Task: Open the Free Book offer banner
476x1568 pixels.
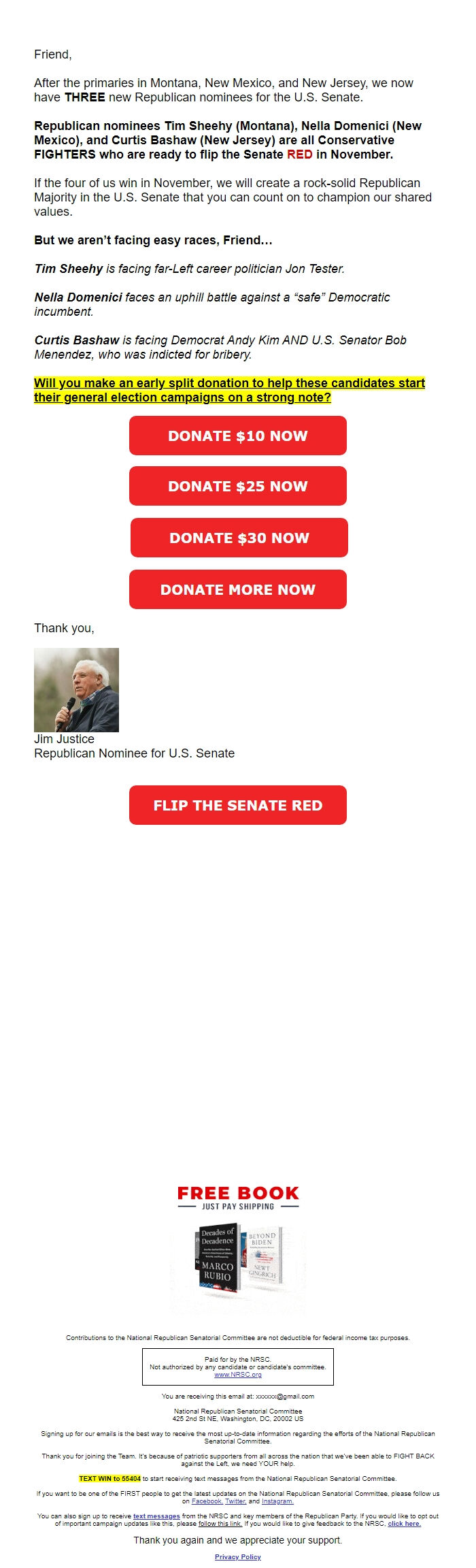Action: pos(238,1244)
